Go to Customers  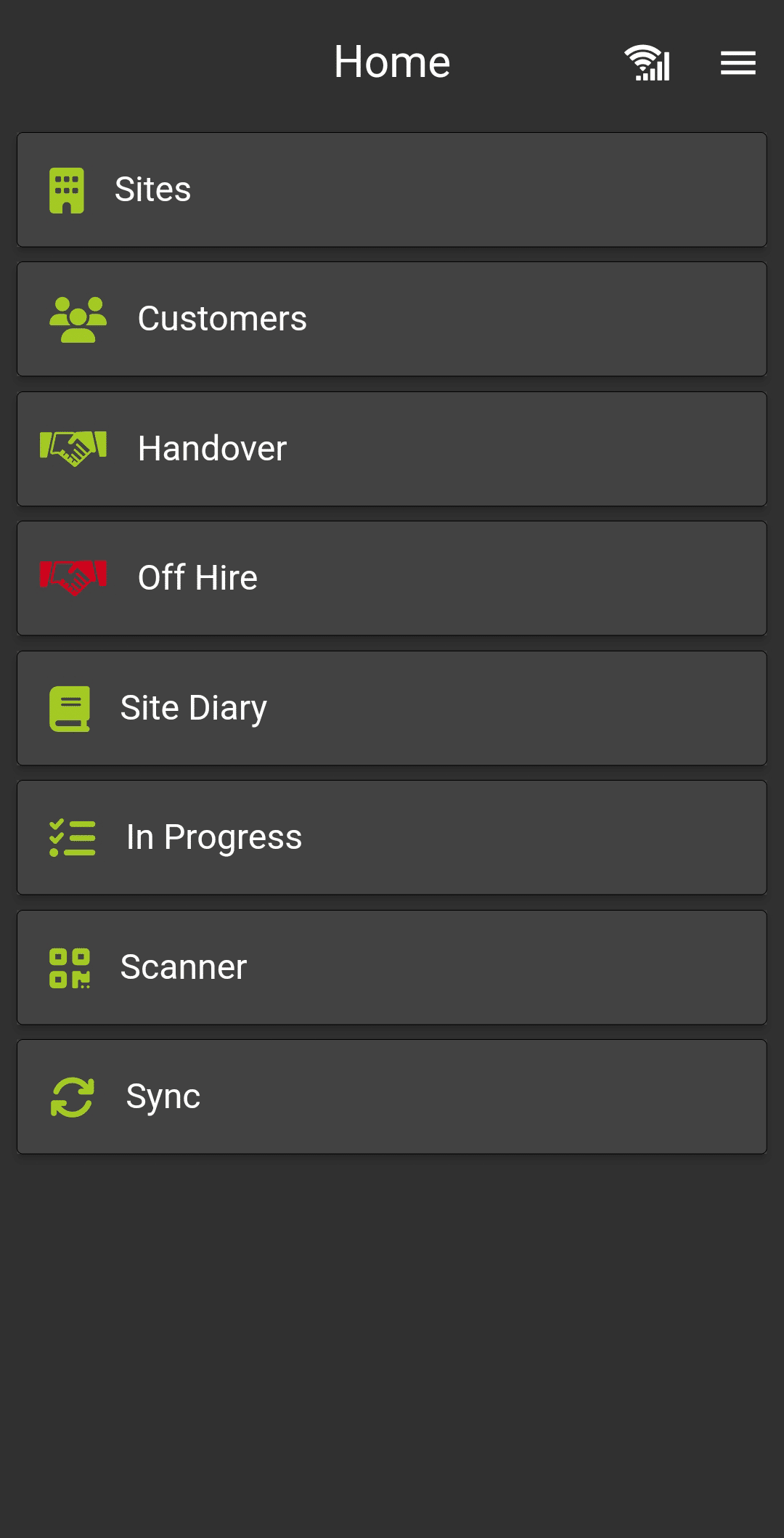[392, 319]
